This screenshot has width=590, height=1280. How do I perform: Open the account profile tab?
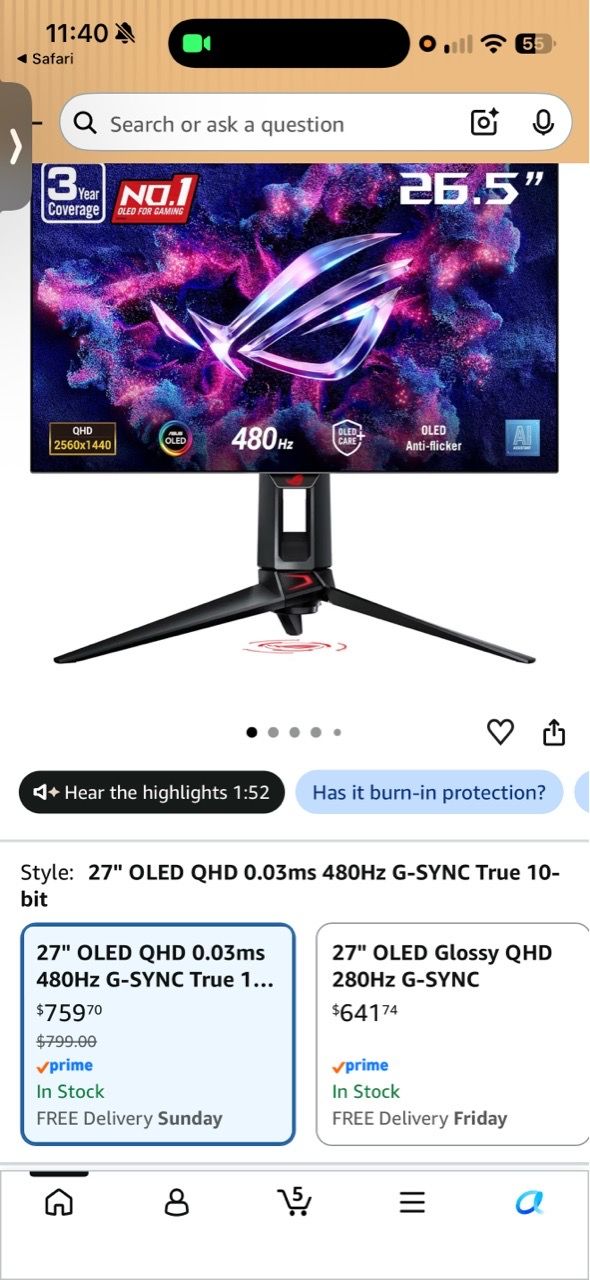tap(177, 1202)
